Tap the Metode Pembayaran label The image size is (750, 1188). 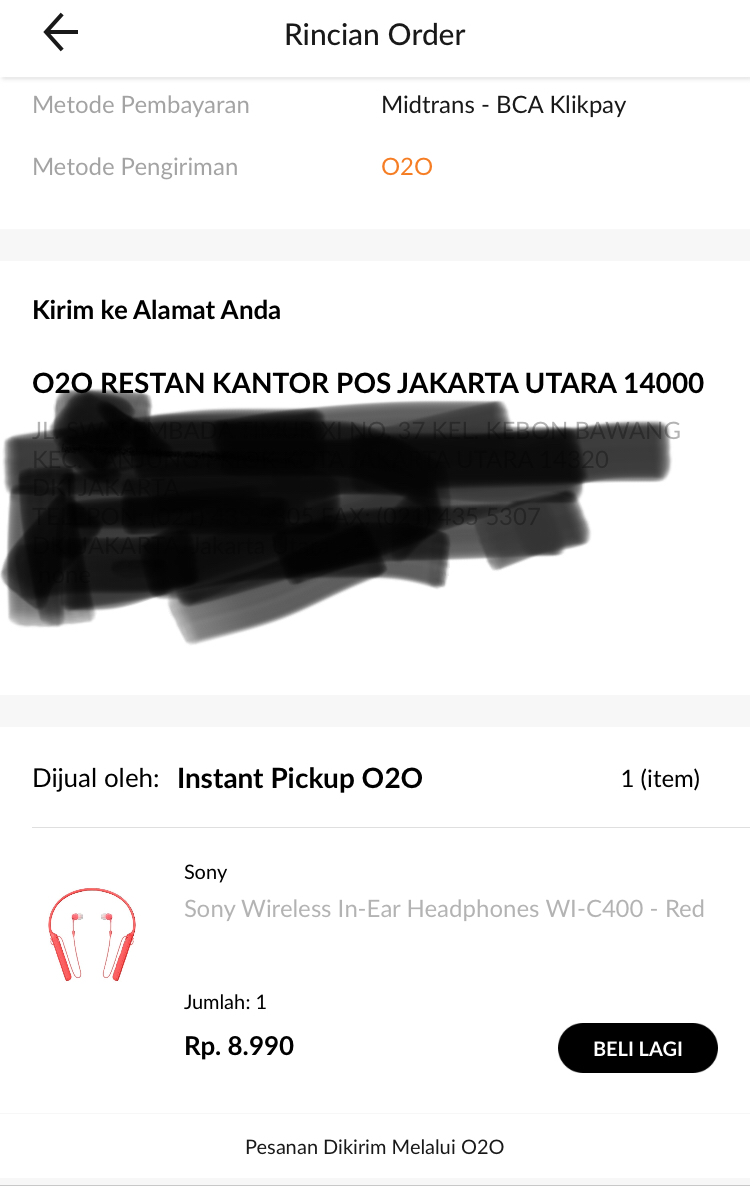(x=140, y=104)
